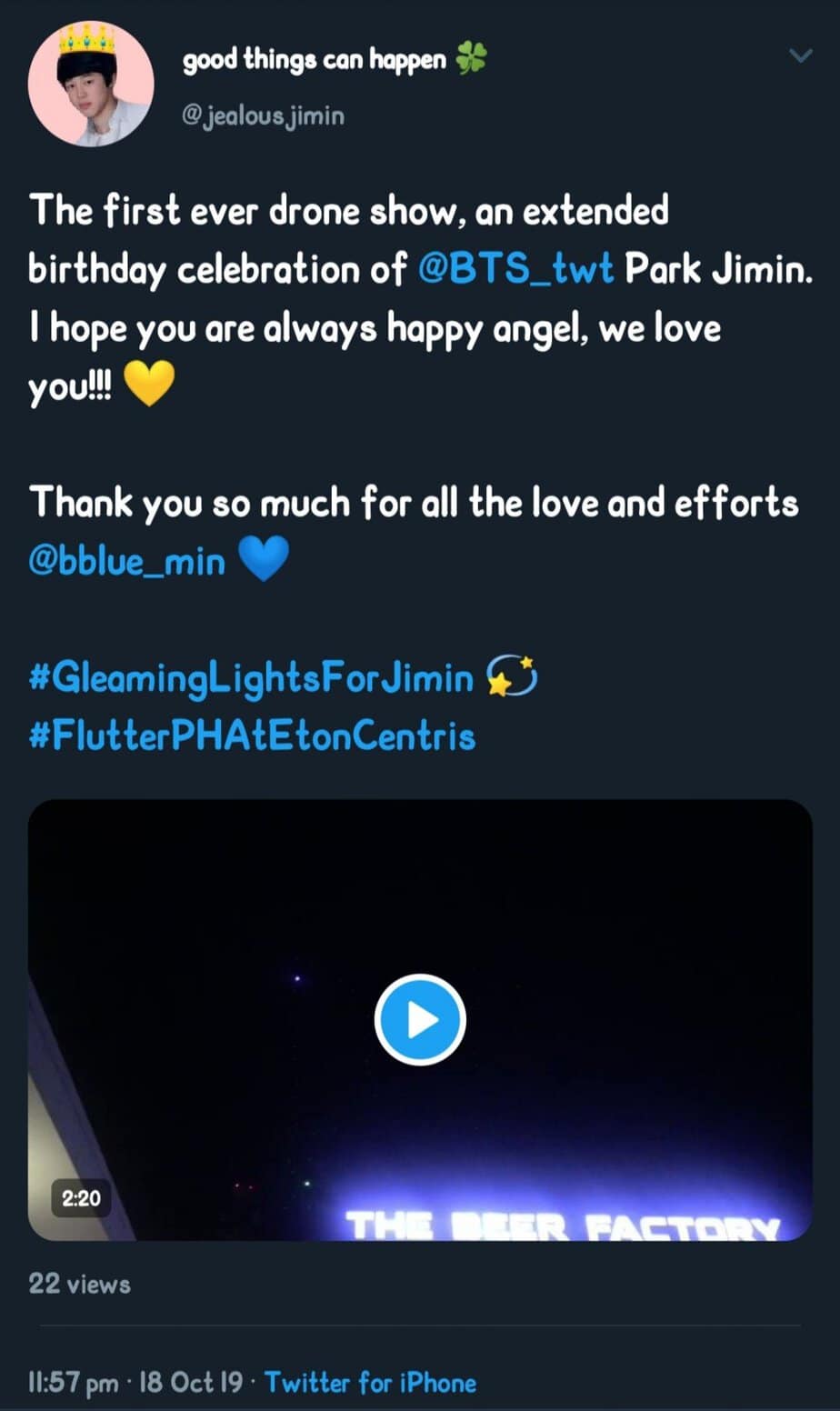
Task: Open the @jealousjimin account handle
Action: click(263, 116)
